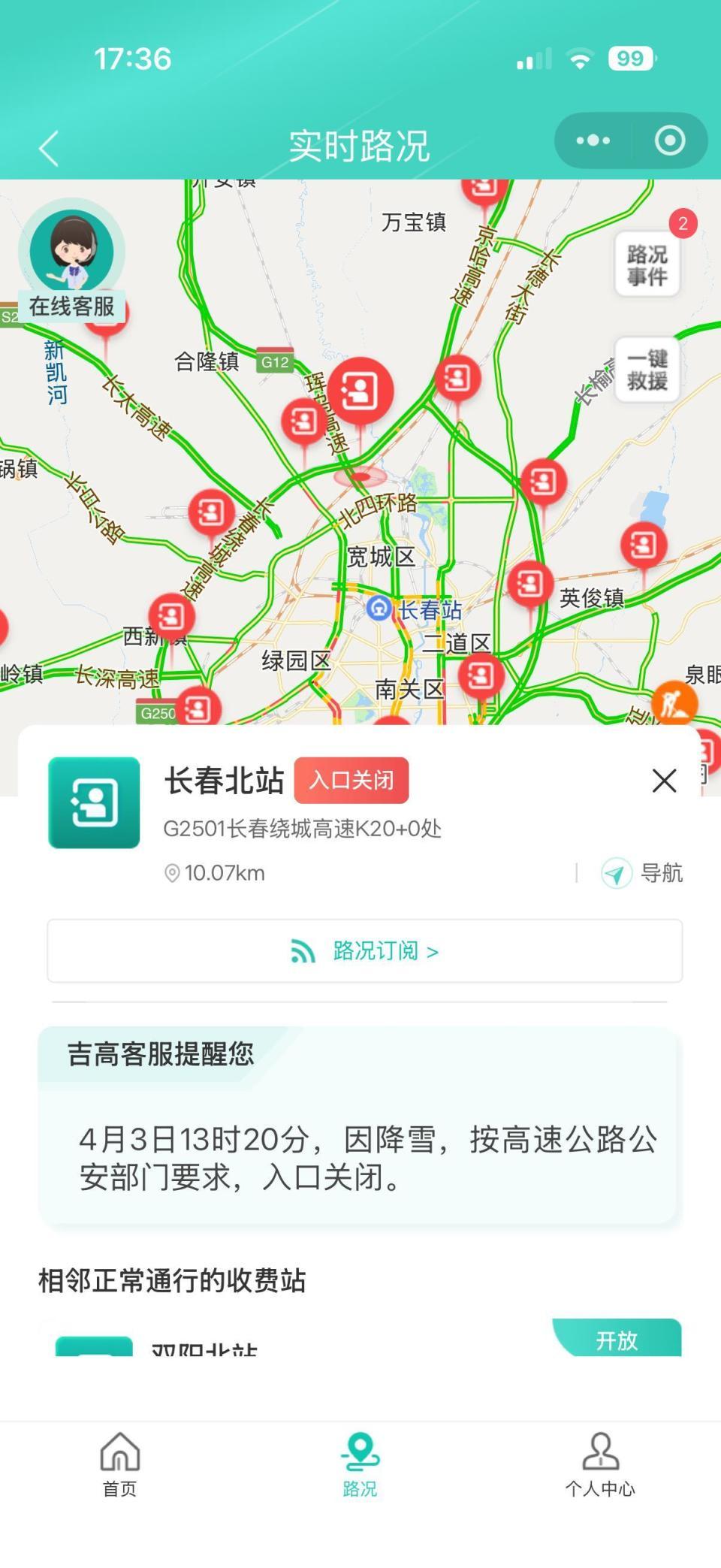Select the 路况 tab at bottom
The width and height of the screenshot is (721, 1568).
(x=360, y=1467)
